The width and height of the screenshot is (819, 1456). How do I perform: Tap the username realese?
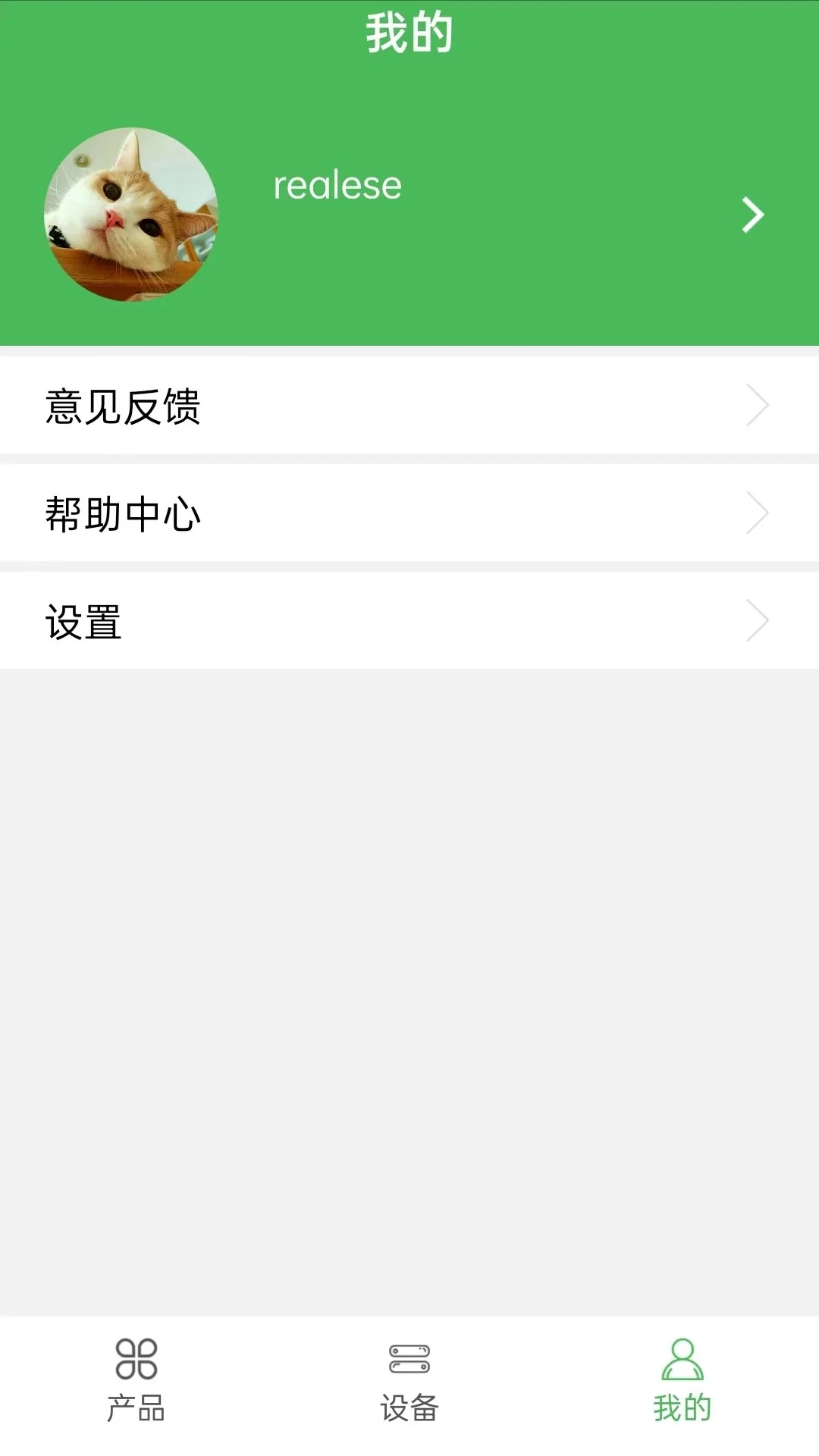(336, 184)
